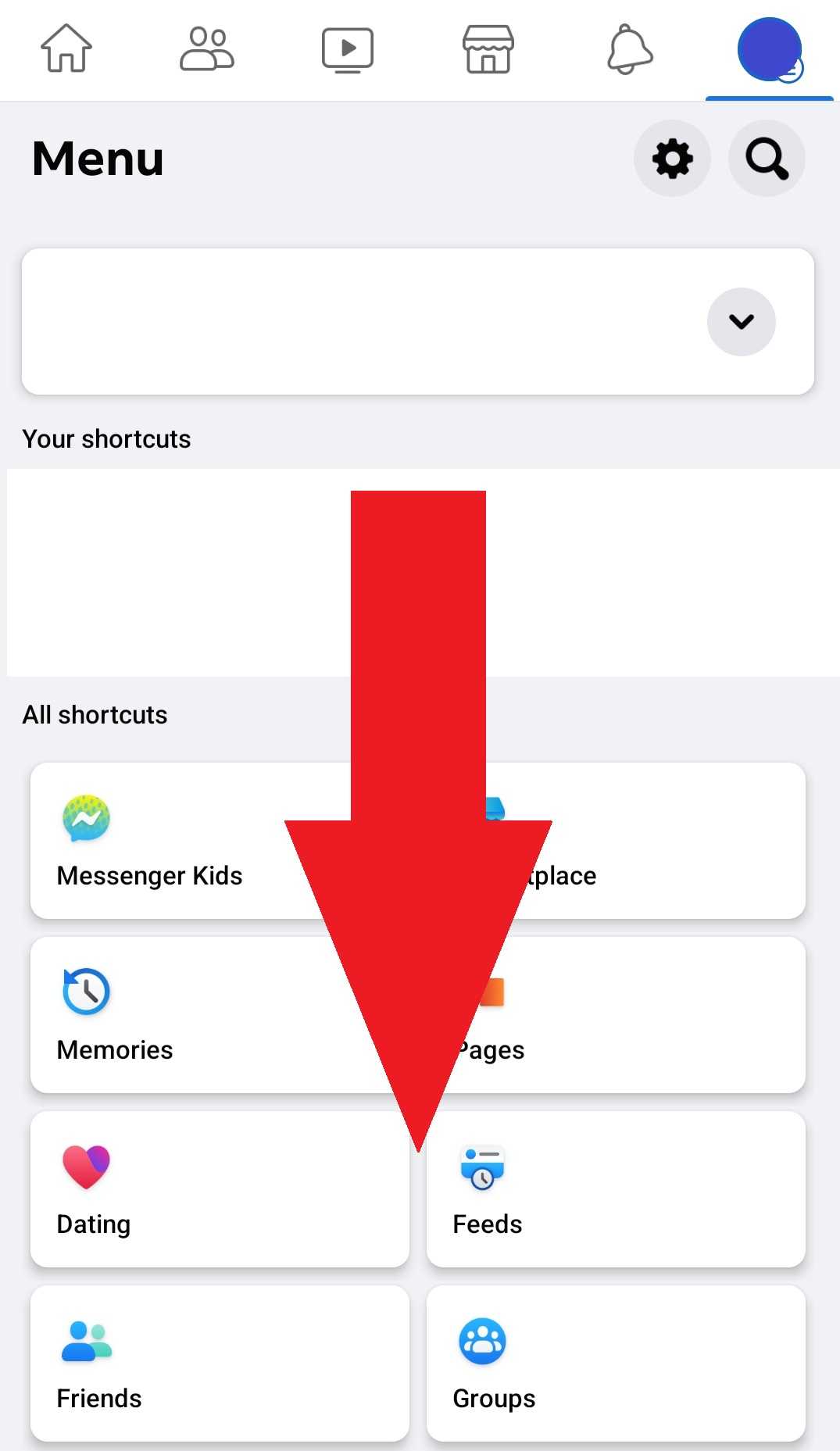This screenshot has width=840, height=1451.
Task: Select the profile menu tab
Action: coord(770,50)
